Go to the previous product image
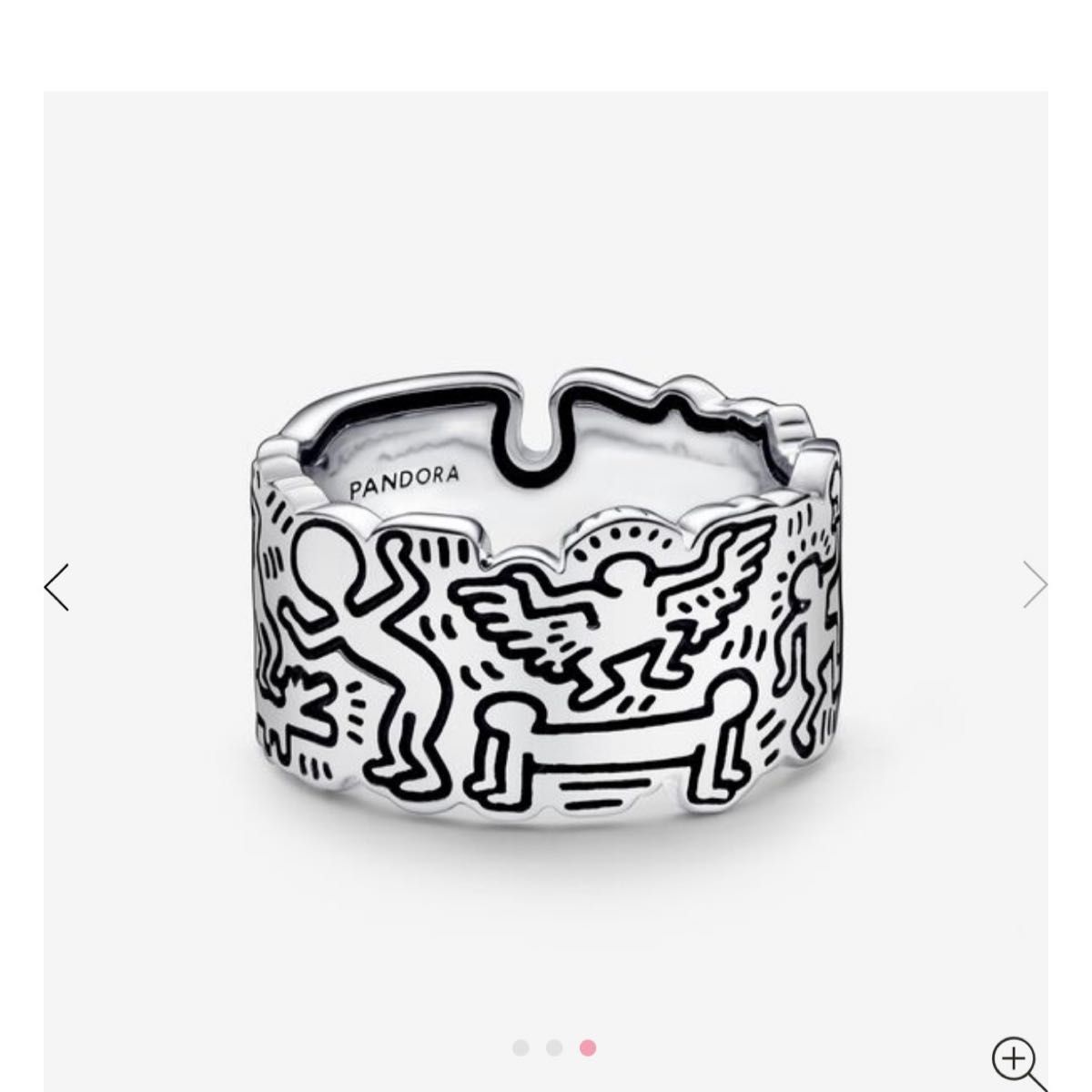1092x1092 pixels. (x=56, y=587)
